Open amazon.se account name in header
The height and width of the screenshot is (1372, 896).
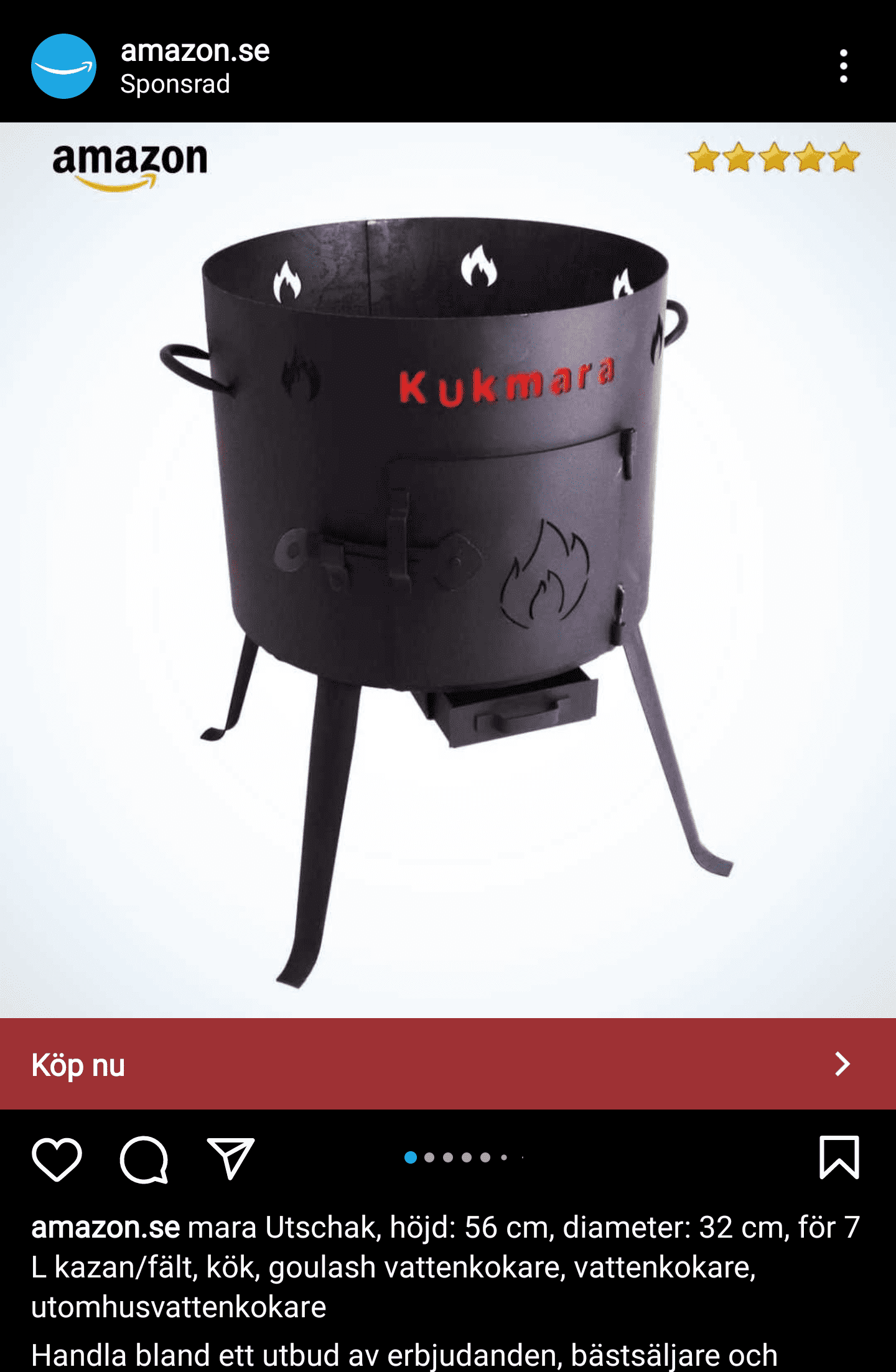(195, 51)
